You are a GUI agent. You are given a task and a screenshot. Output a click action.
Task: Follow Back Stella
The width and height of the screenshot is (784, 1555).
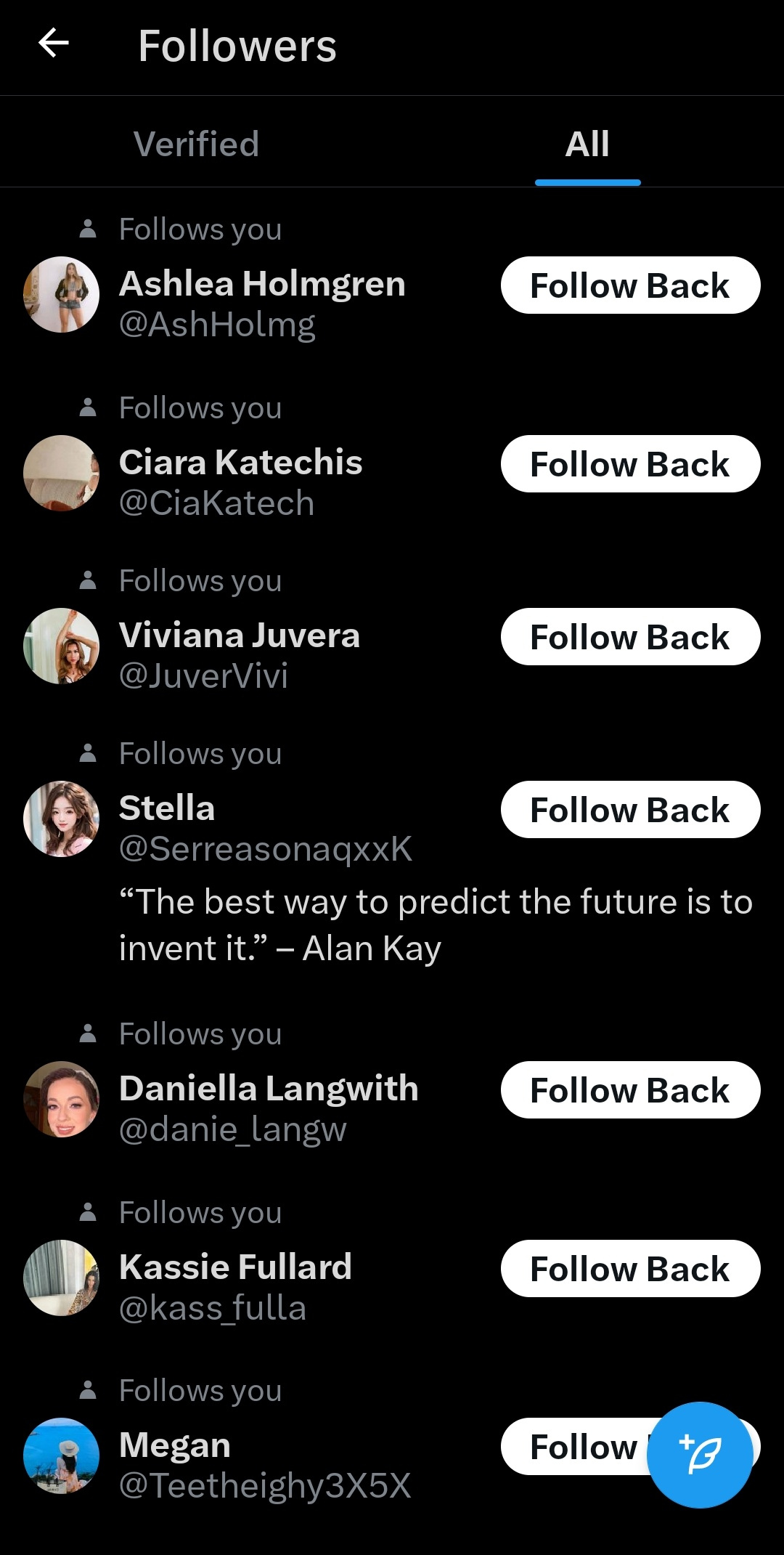[629, 809]
